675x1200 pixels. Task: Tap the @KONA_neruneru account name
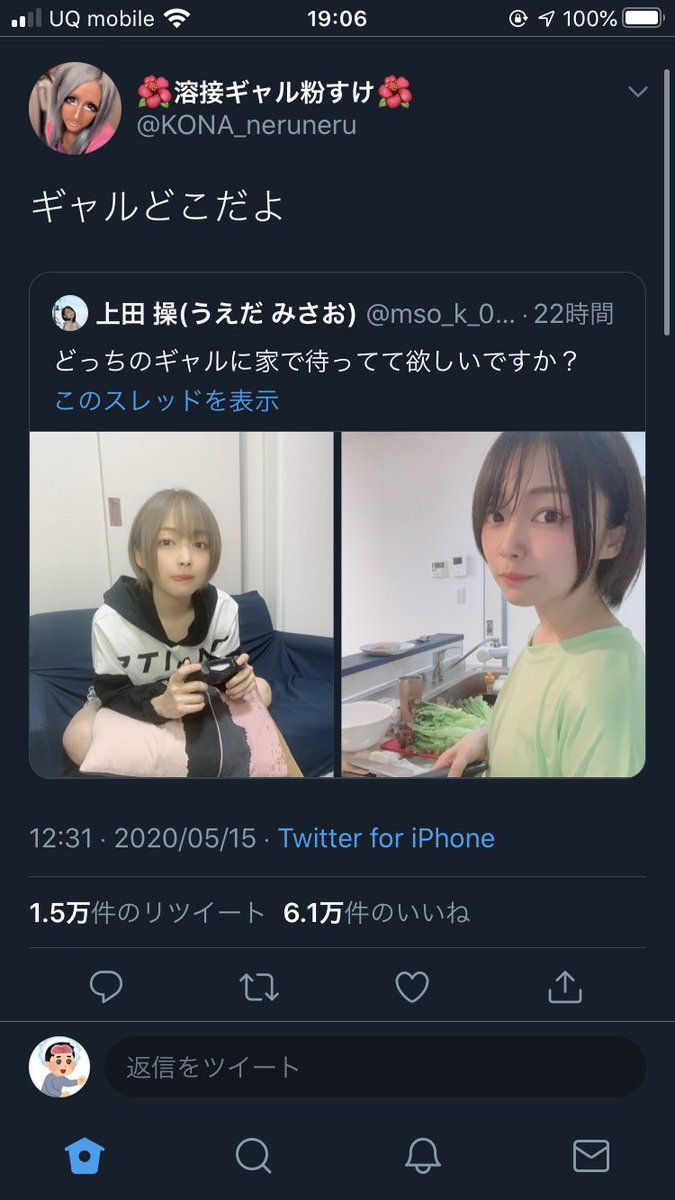coord(246,126)
